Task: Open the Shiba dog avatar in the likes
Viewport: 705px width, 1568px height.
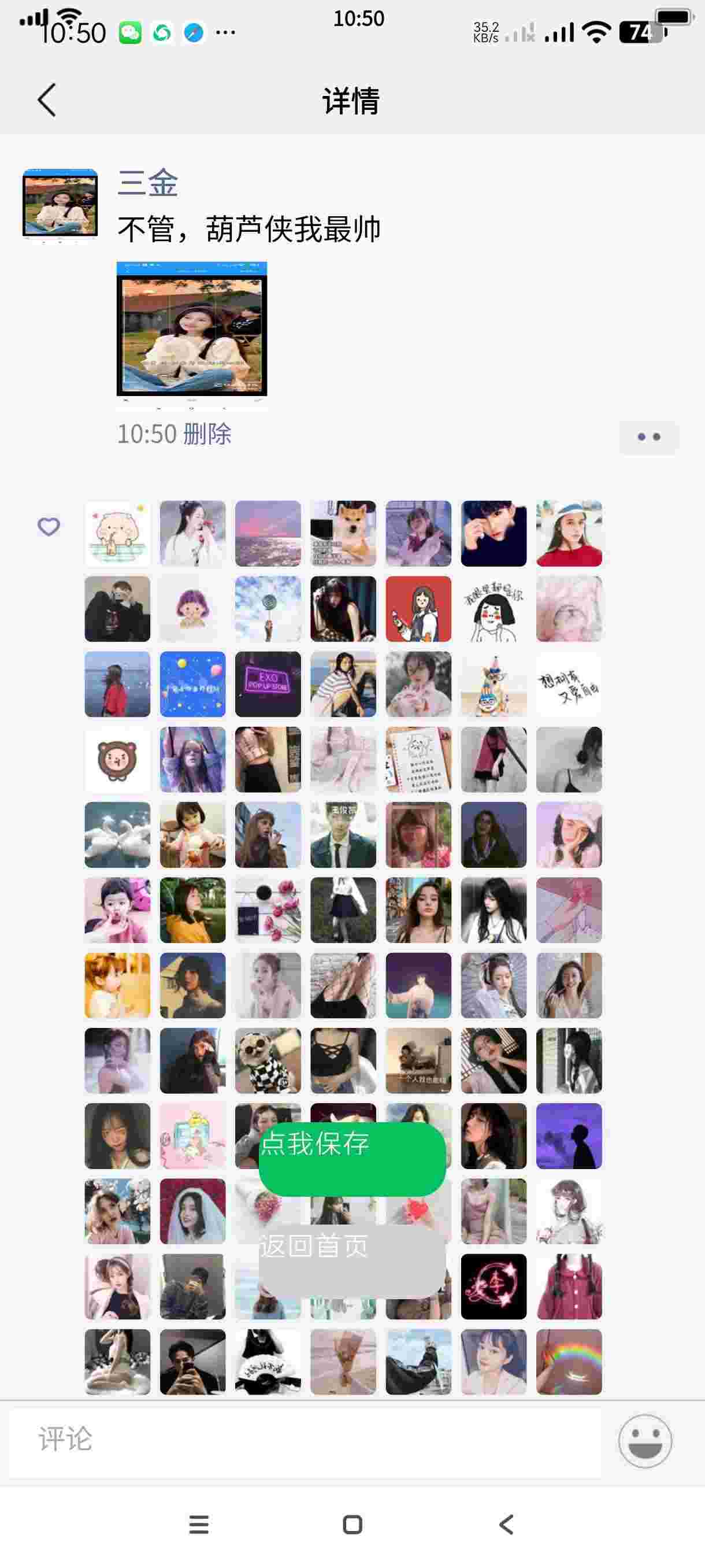Action: click(343, 533)
